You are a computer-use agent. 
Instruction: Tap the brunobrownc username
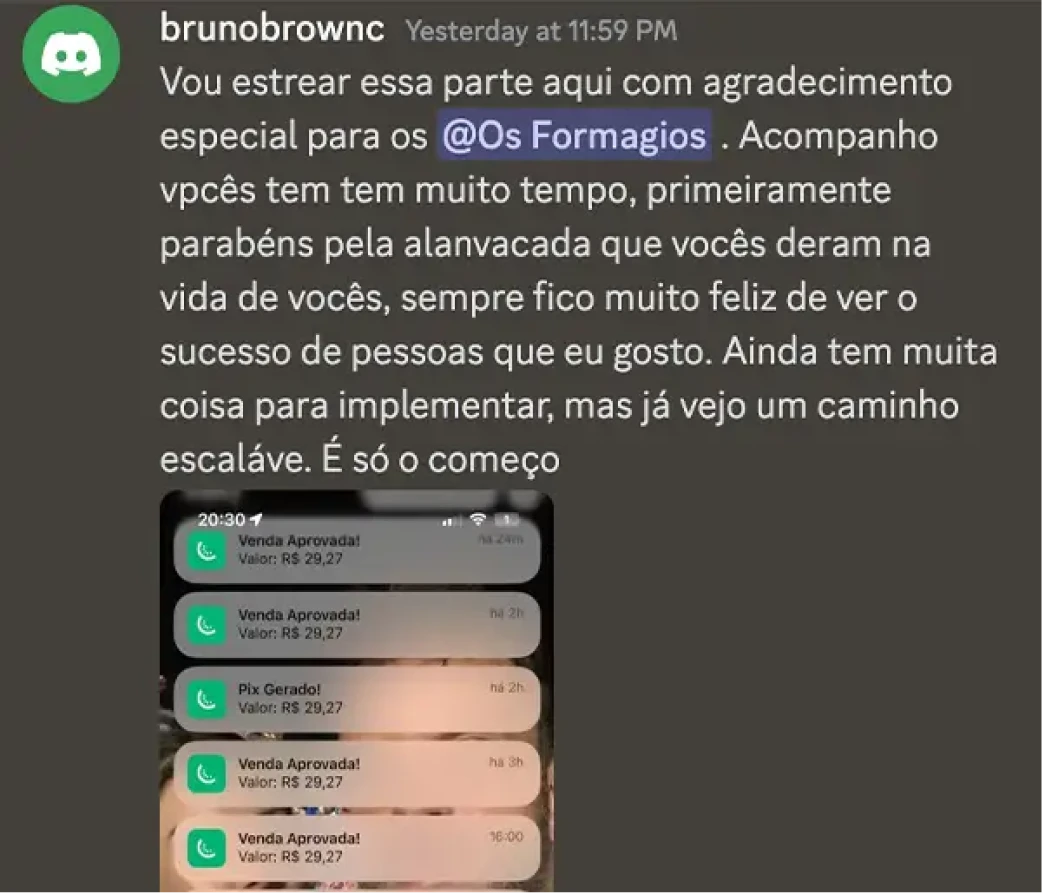coord(271,29)
